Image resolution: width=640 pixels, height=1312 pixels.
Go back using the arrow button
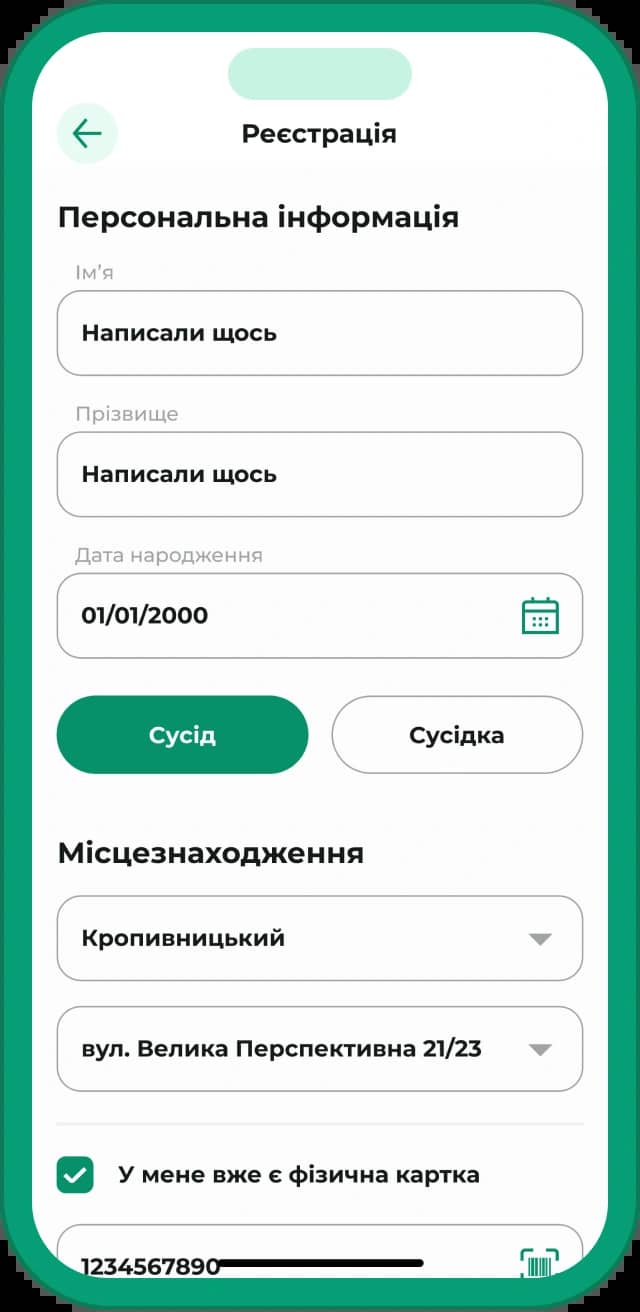pos(87,133)
